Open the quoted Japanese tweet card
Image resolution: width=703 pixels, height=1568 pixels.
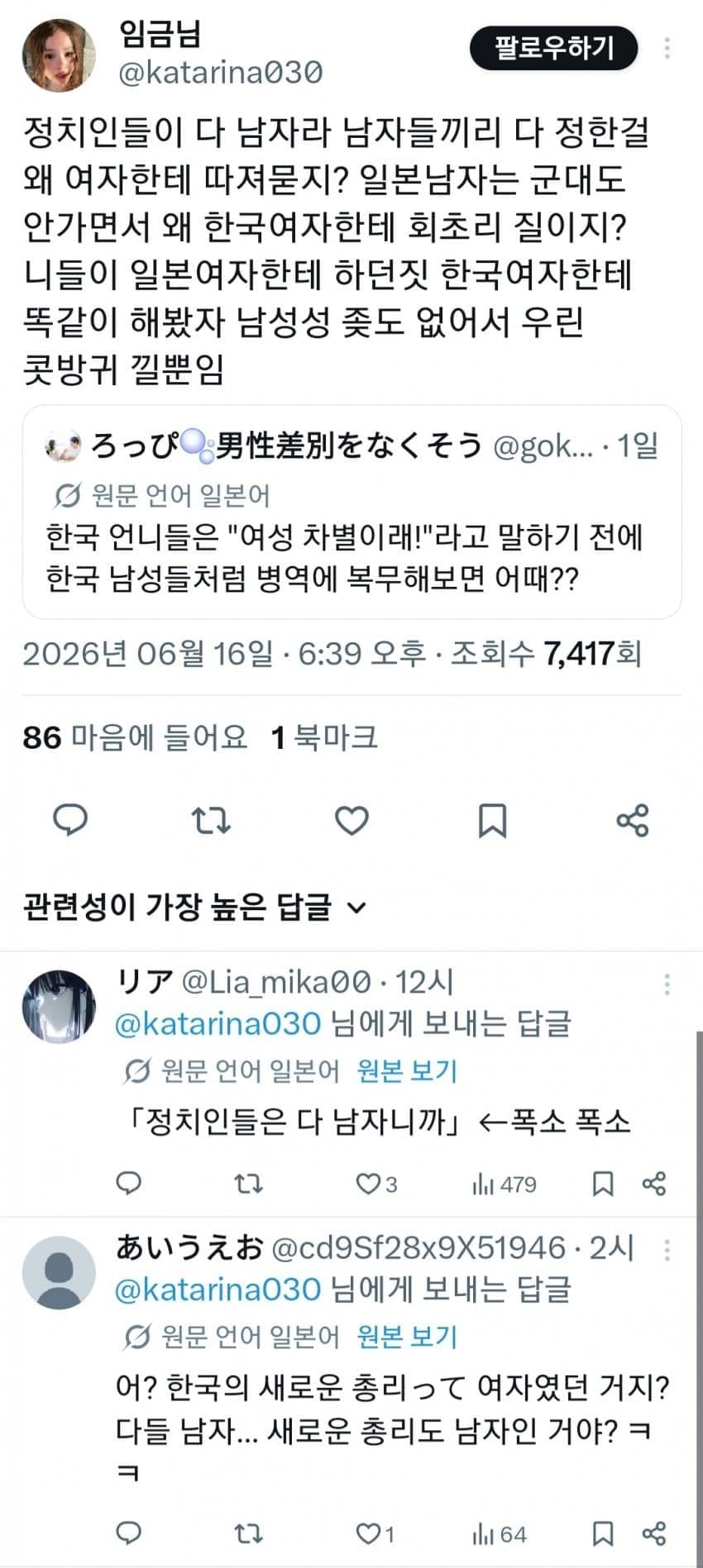click(x=351, y=512)
